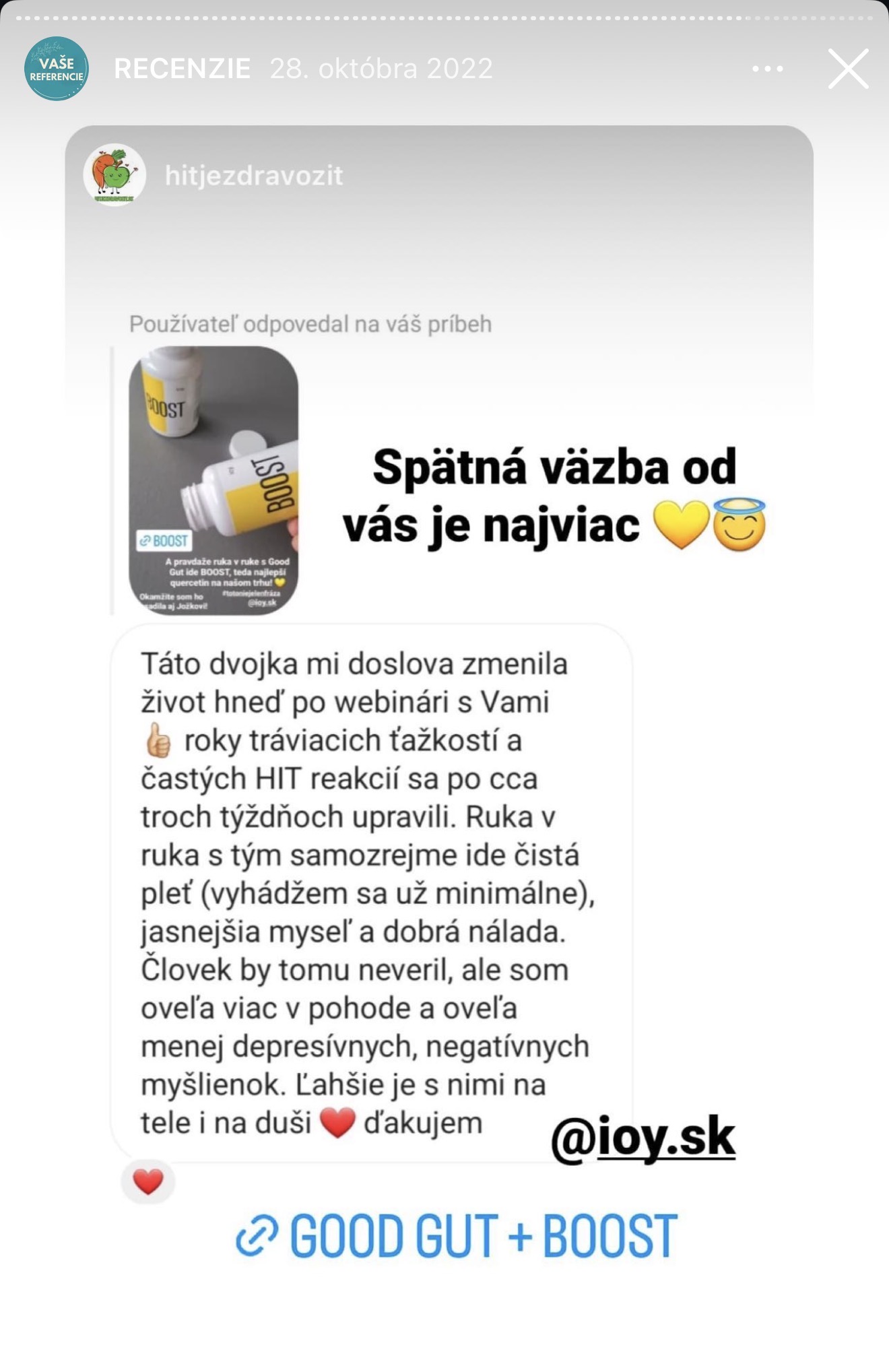Tap the 'Používateľ odpovedal na váš príbeh' label
889x1372 pixels.
pos(310,324)
